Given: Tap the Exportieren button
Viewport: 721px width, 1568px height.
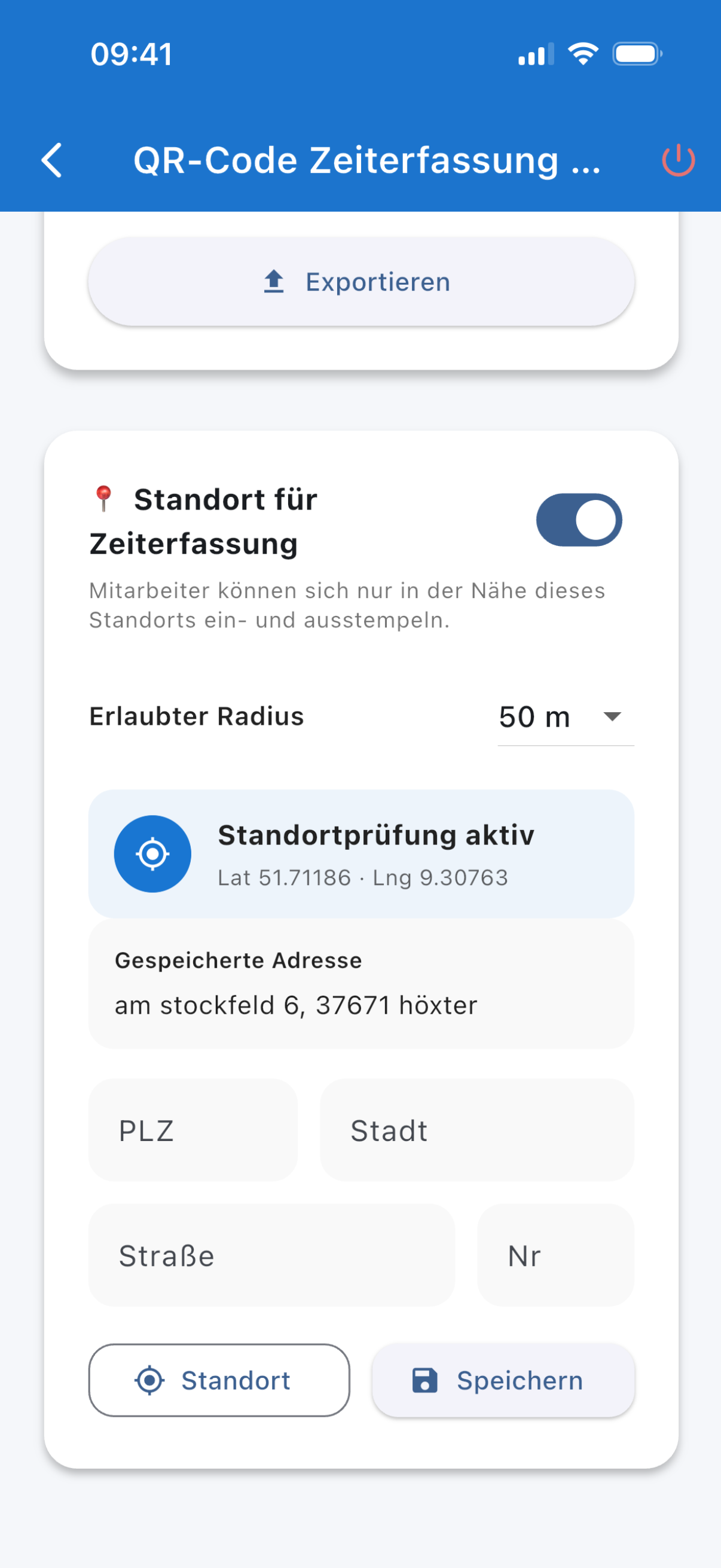Looking at the screenshot, I should (362, 282).
